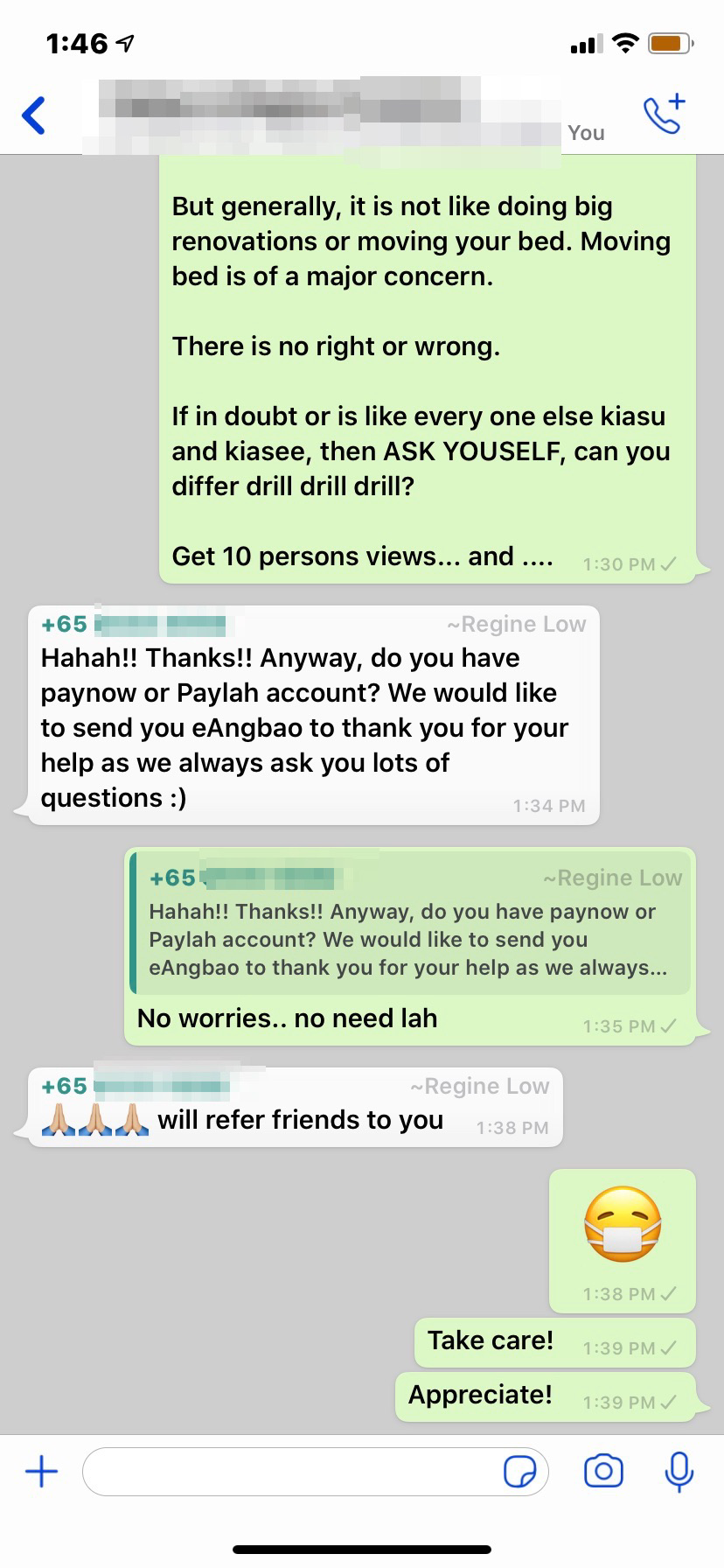Start a group call with the phone icon
Viewport: 724px width, 1568px height.
(665, 114)
